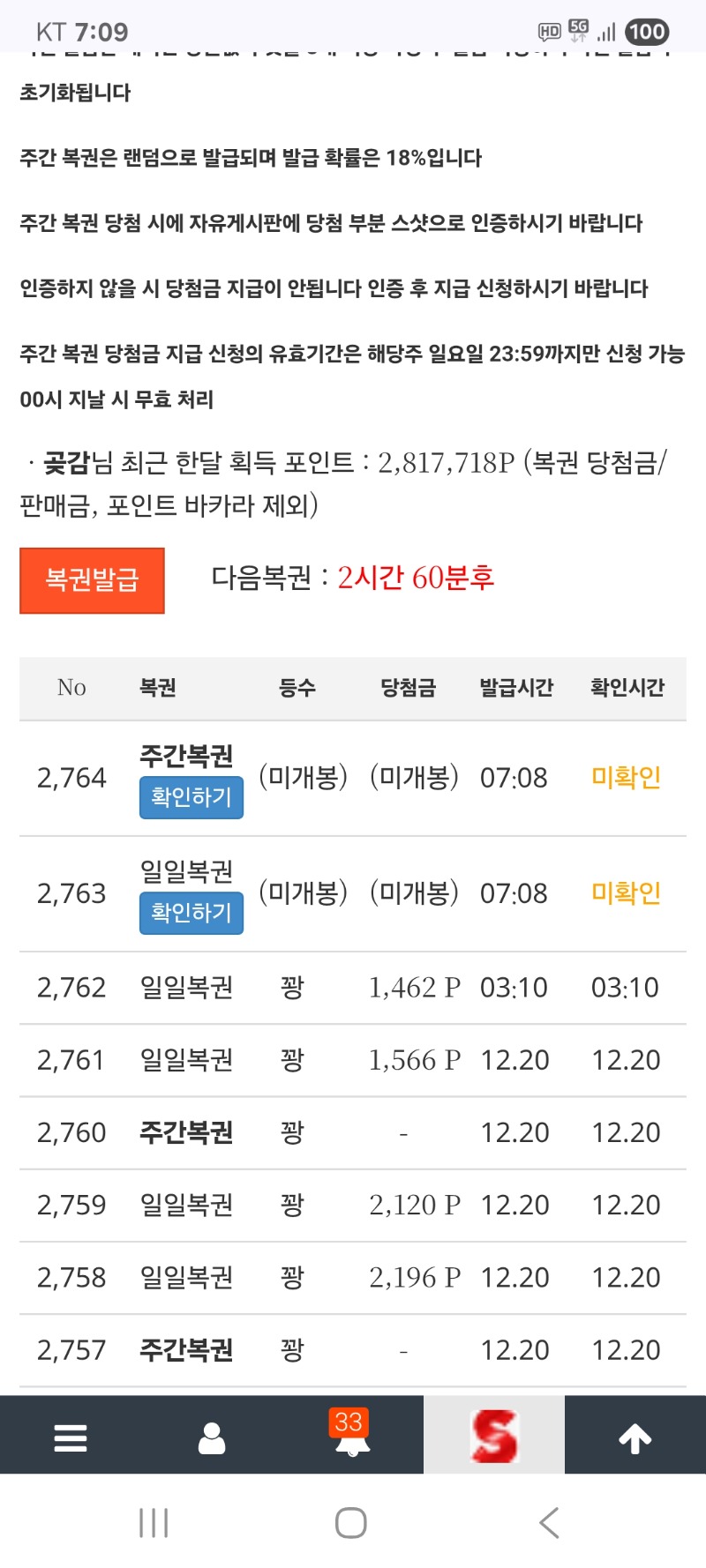Open the user profile icon
Image resolution: width=706 pixels, height=1568 pixels.
(x=212, y=1437)
